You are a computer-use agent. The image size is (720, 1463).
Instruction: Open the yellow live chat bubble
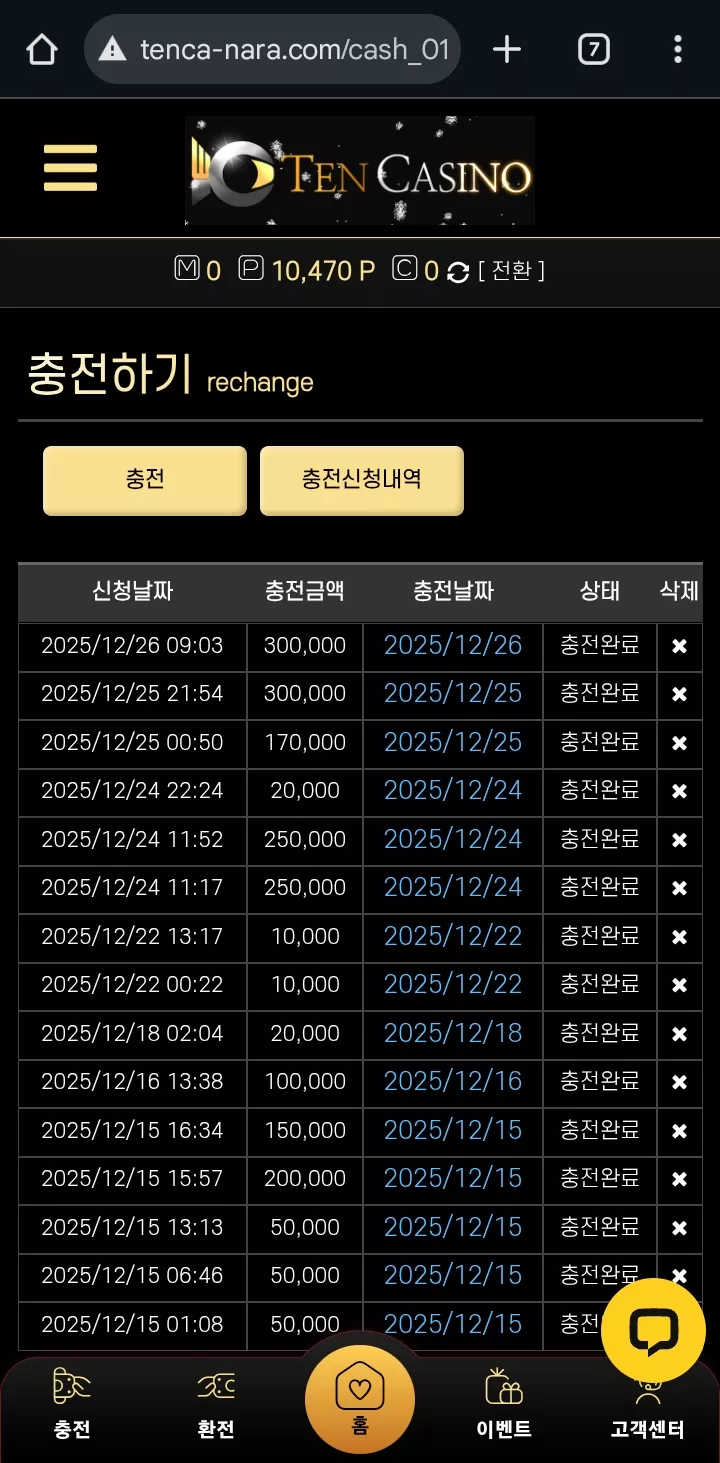tap(653, 1330)
